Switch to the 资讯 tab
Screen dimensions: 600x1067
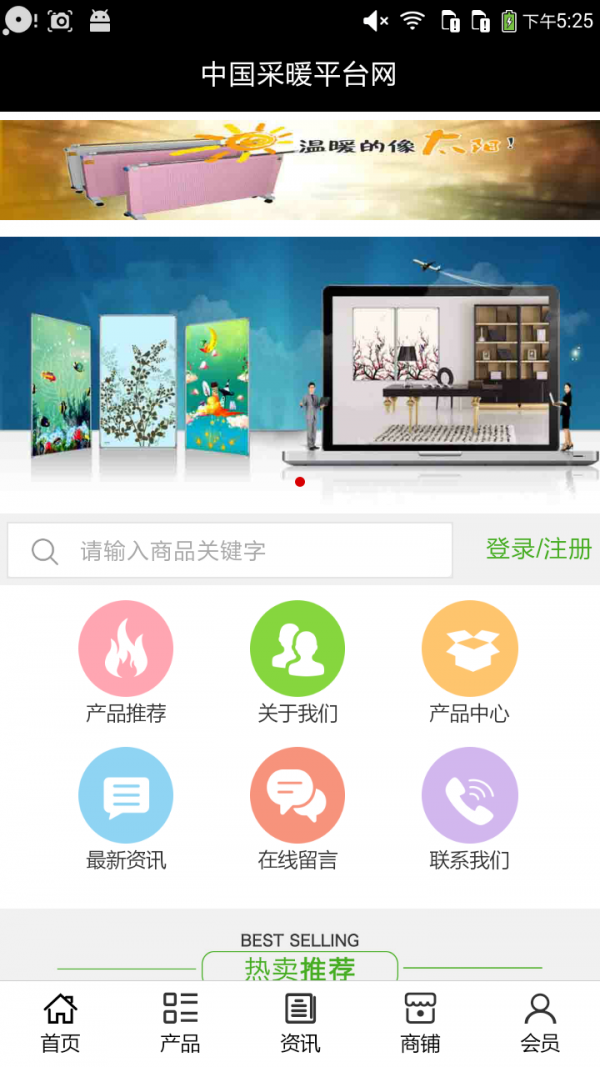pyautogui.click(x=300, y=1023)
